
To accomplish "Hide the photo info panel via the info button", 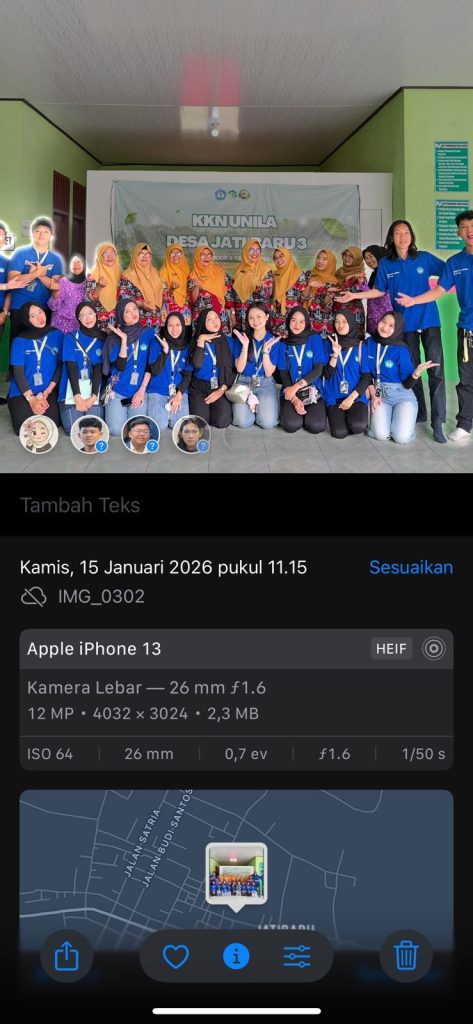I will point(236,957).
